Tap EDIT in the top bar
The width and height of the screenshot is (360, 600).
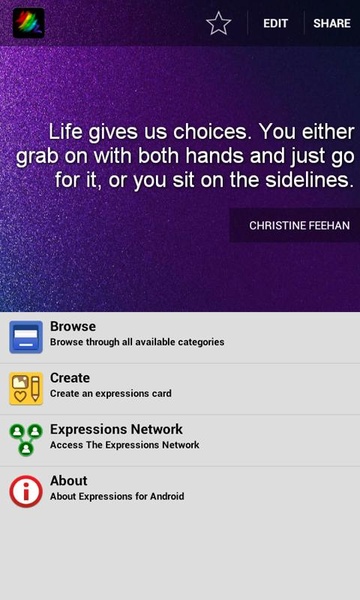point(275,23)
